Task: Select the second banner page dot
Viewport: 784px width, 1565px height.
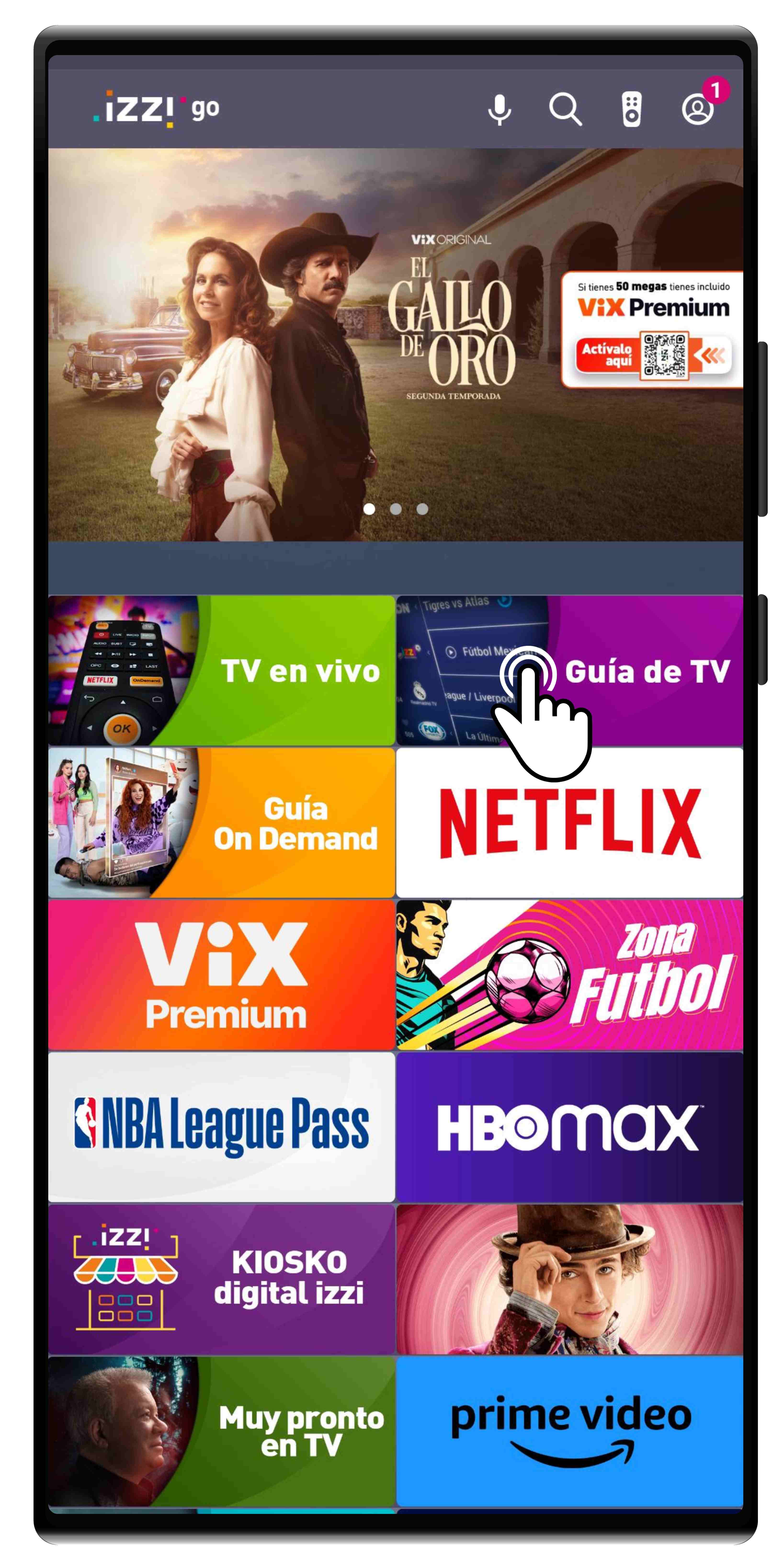Action: (x=395, y=509)
